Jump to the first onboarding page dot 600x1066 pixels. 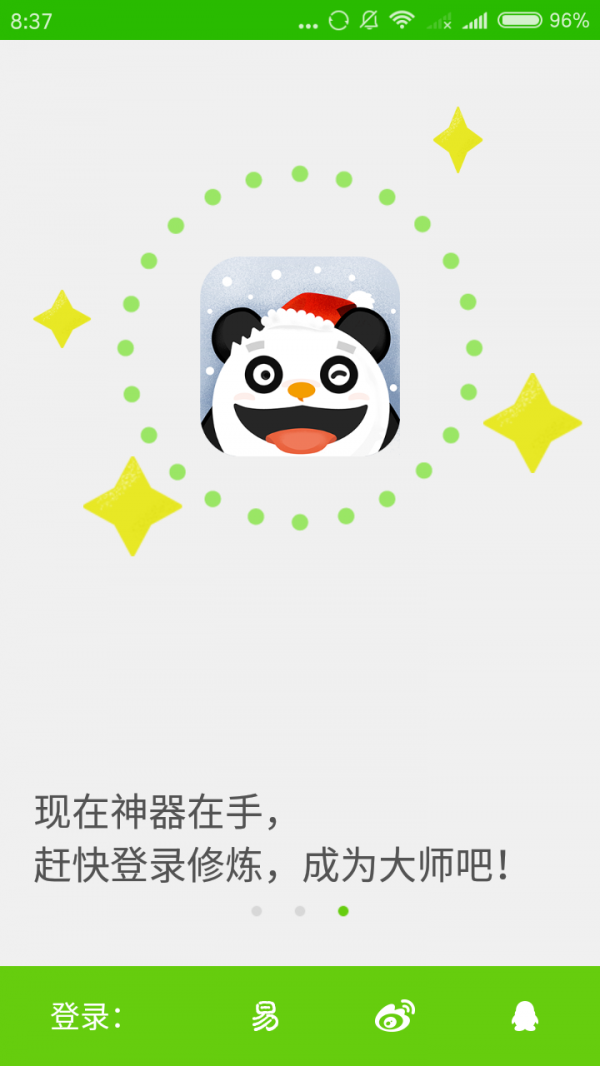(x=256, y=911)
